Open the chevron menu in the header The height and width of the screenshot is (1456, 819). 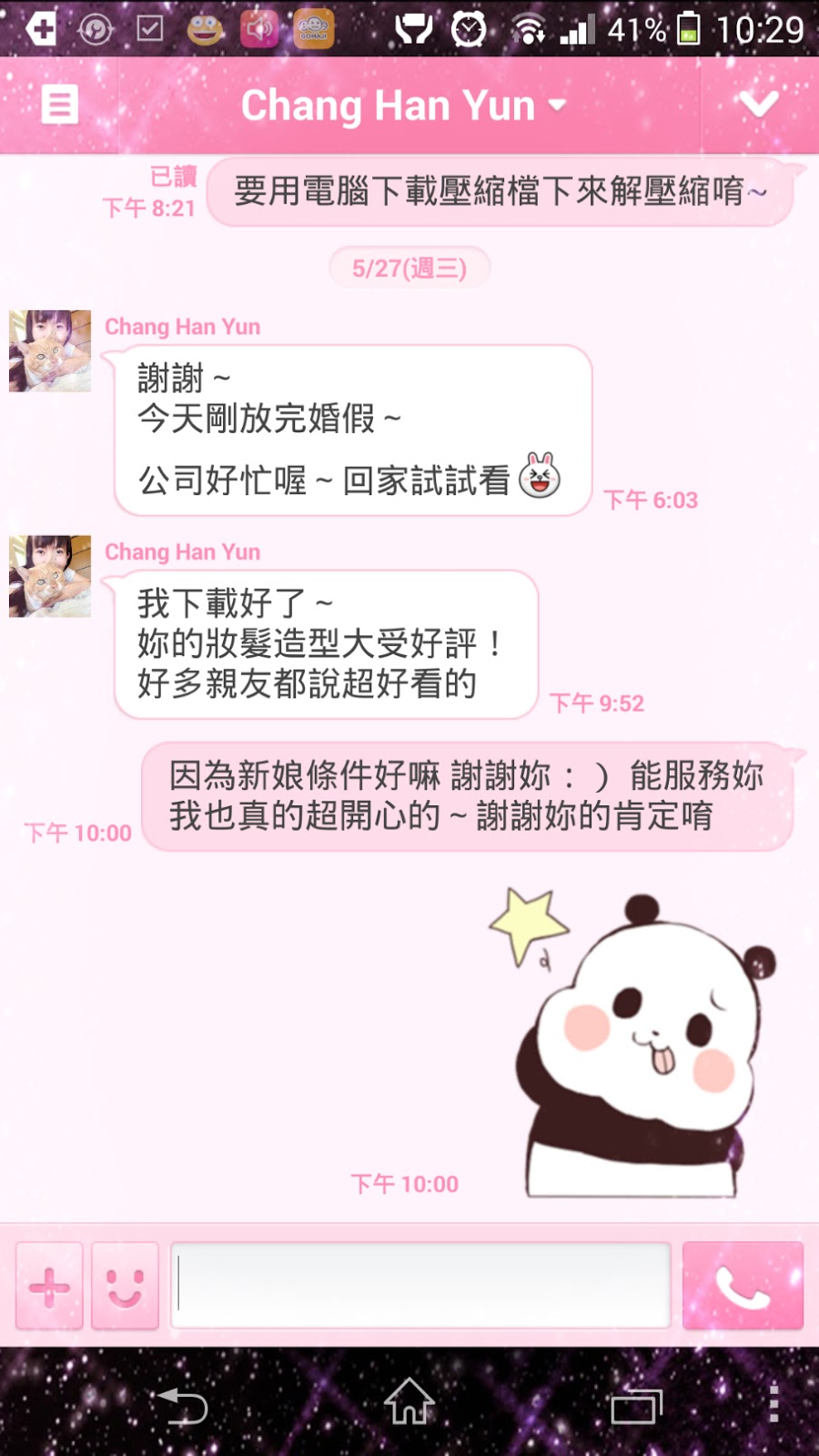tap(758, 106)
